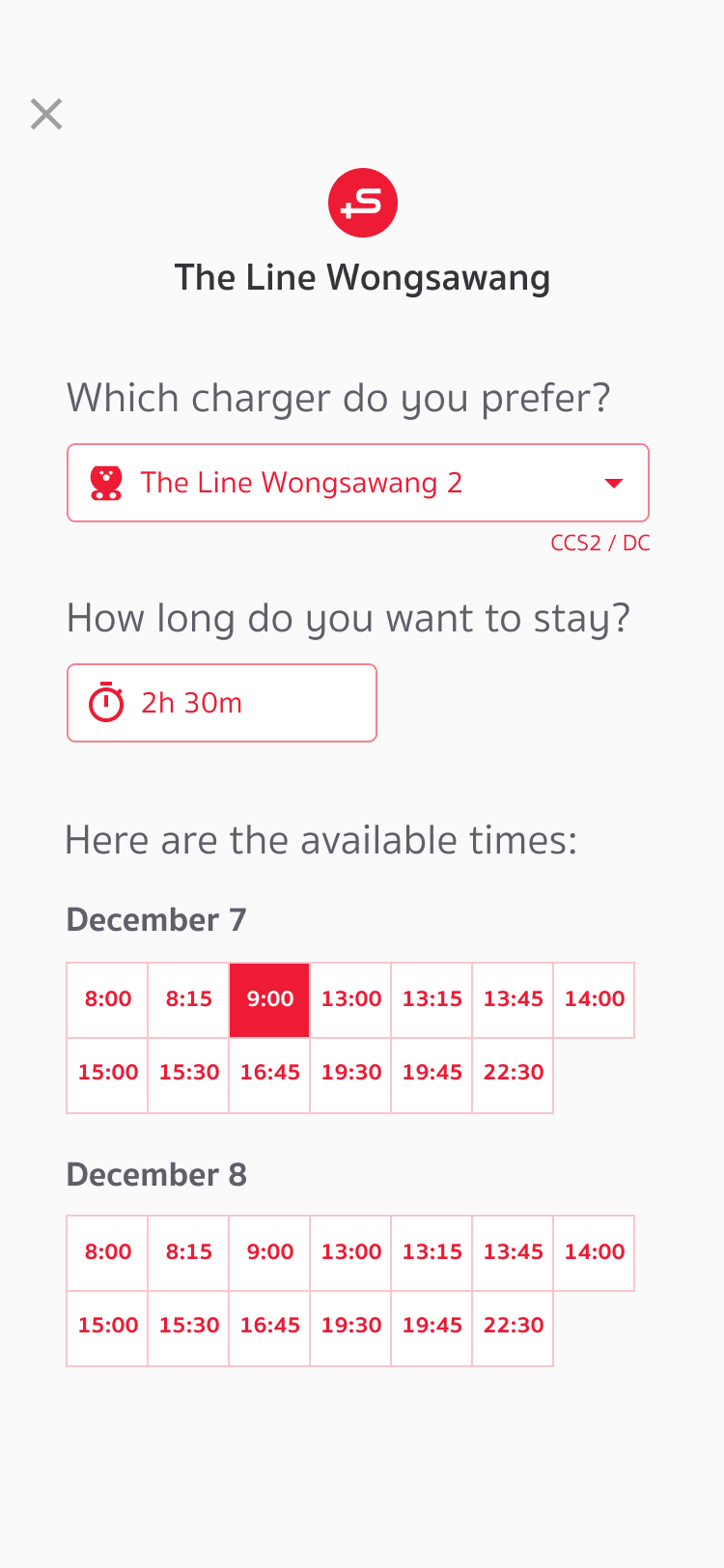Pick 16:45 on December 8
Image resolution: width=724 pixels, height=1568 pixels.
pyautogui.click(x=269, y=1326)
